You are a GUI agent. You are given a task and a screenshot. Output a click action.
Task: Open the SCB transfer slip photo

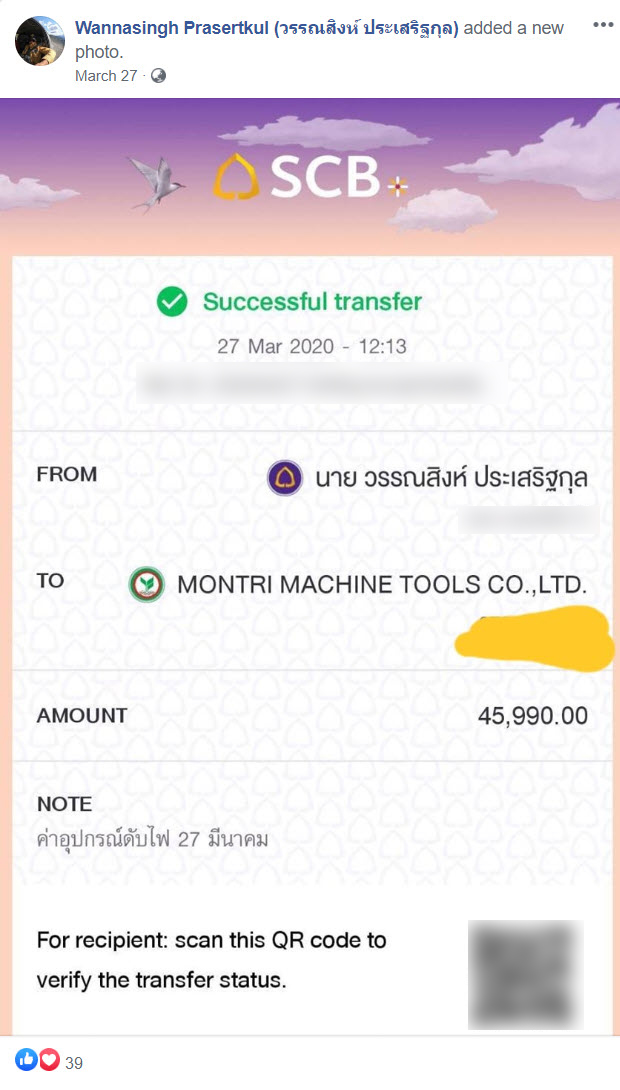coord(310,560)
